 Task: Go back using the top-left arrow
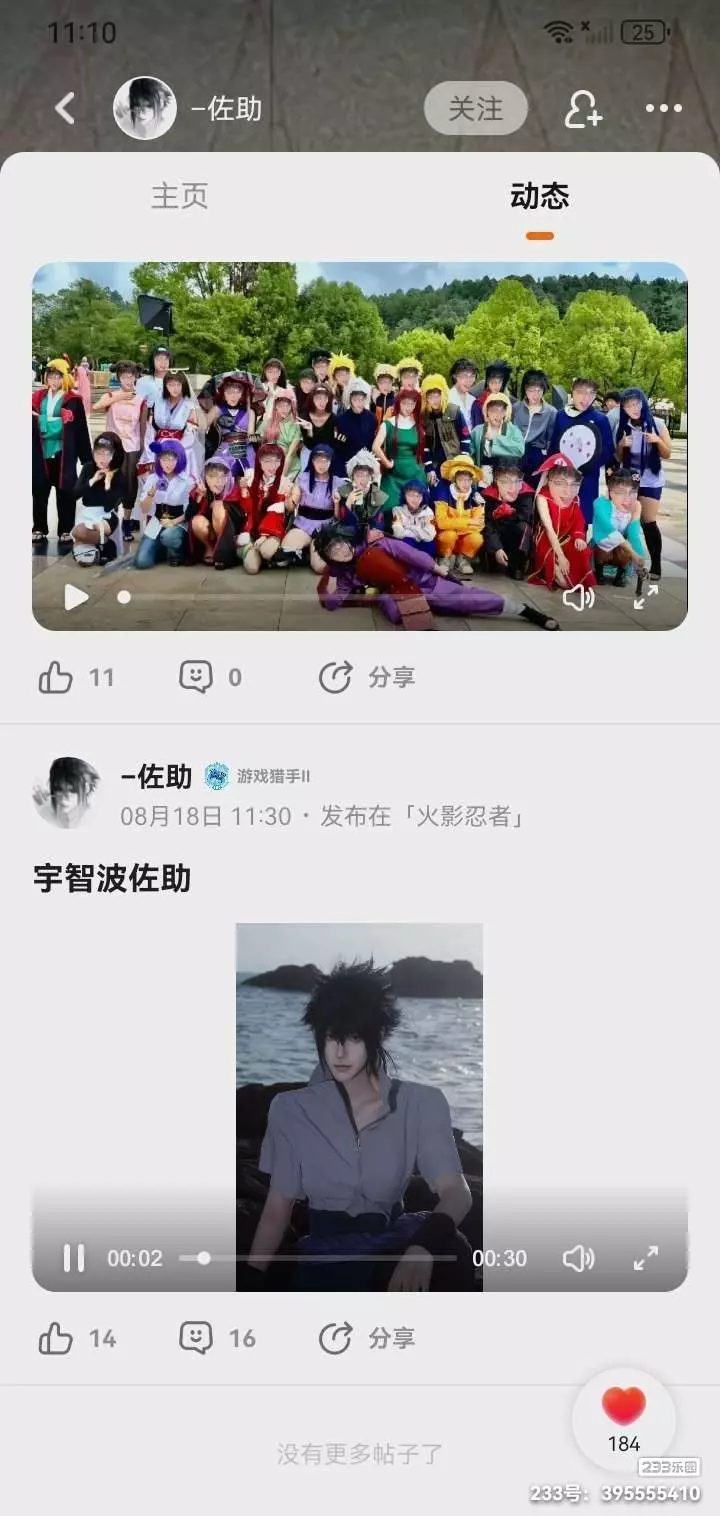coord(65,108)
